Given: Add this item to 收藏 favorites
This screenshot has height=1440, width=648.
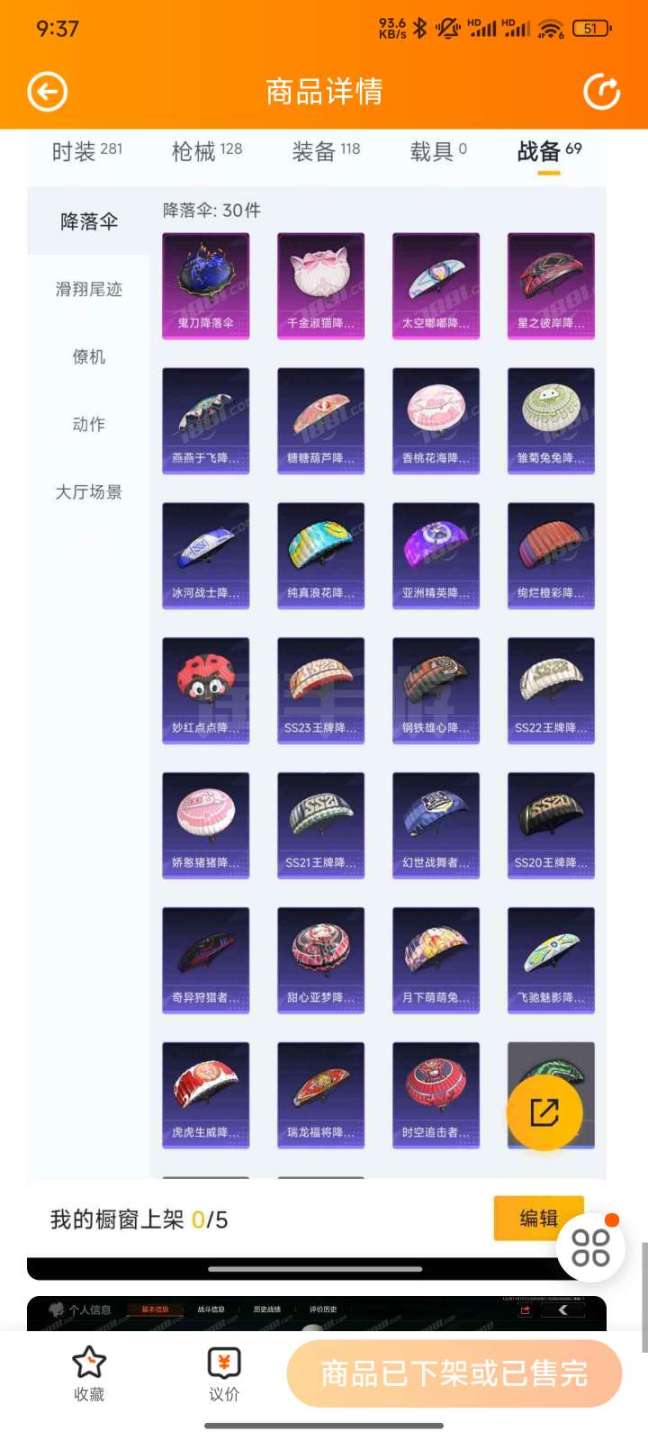Looking at the screenshot, I should pos(89,1374).
